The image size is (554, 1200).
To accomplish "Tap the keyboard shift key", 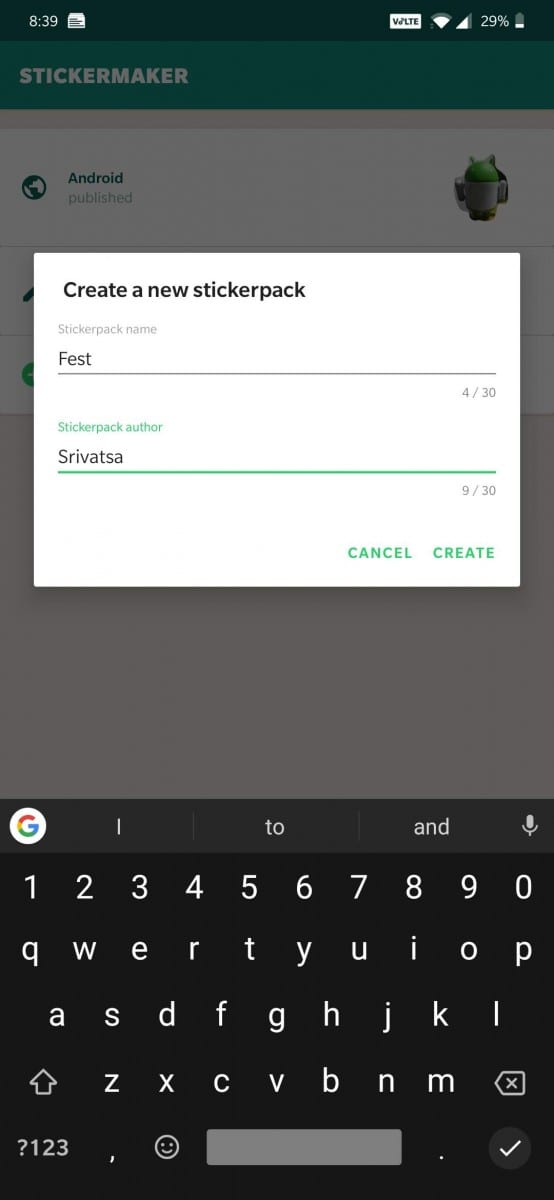I will click(x=43, y=1082).
